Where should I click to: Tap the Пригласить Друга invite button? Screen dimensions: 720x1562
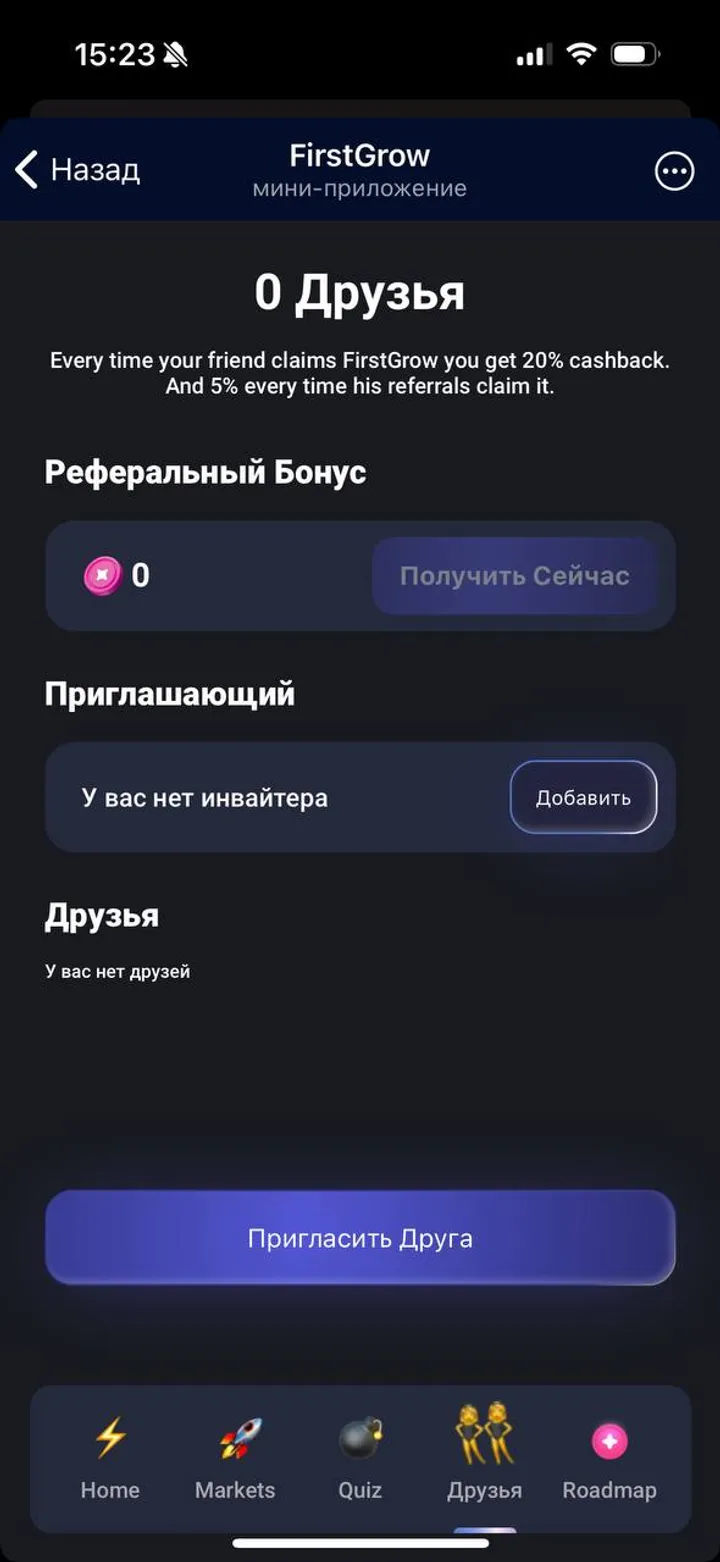click(360, 1237)
